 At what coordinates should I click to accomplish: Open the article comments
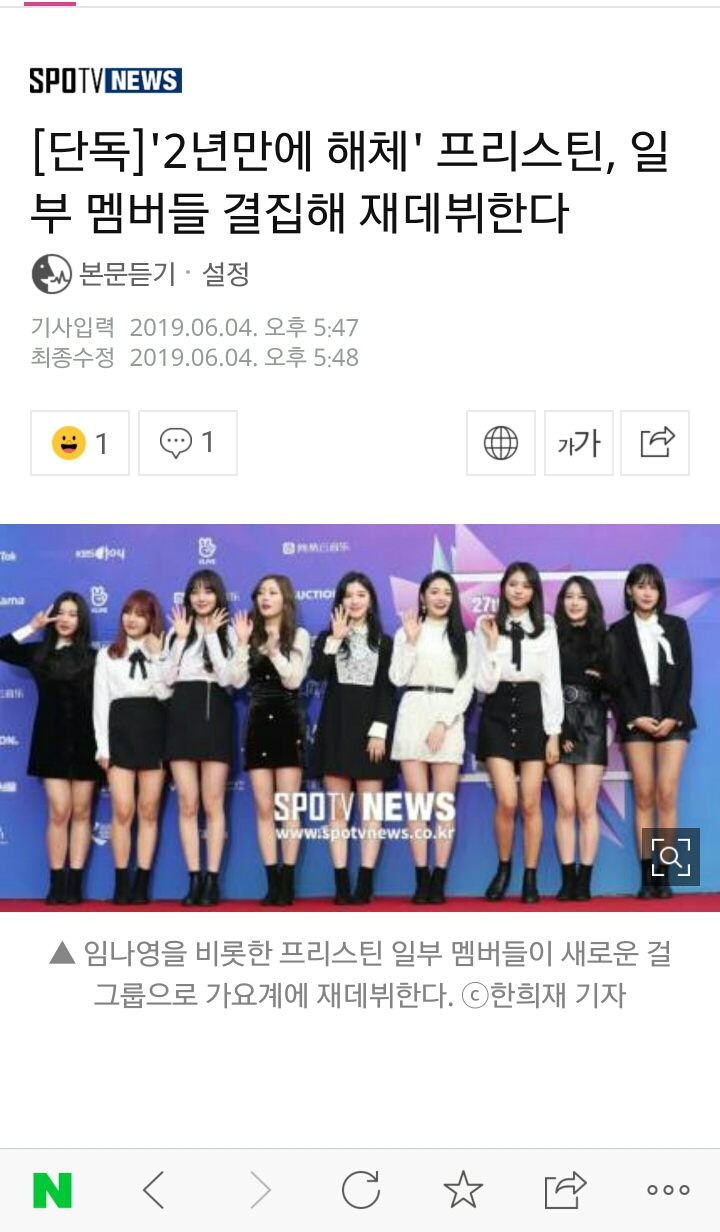188,442
